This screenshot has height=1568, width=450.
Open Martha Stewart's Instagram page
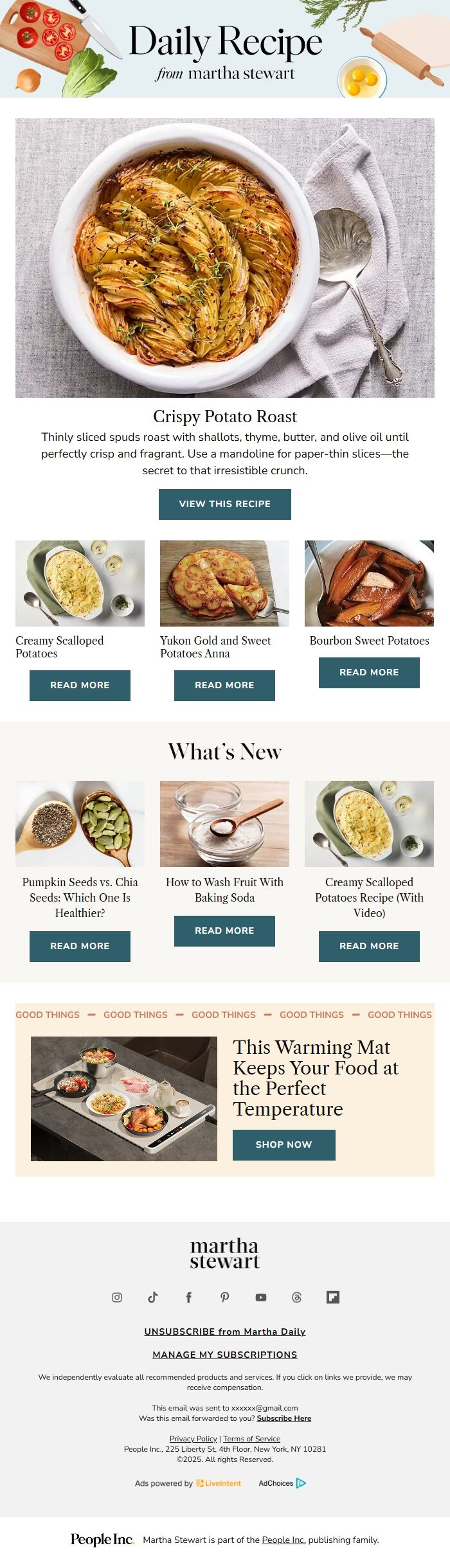pyautogui.click(x=117, y=1297)
